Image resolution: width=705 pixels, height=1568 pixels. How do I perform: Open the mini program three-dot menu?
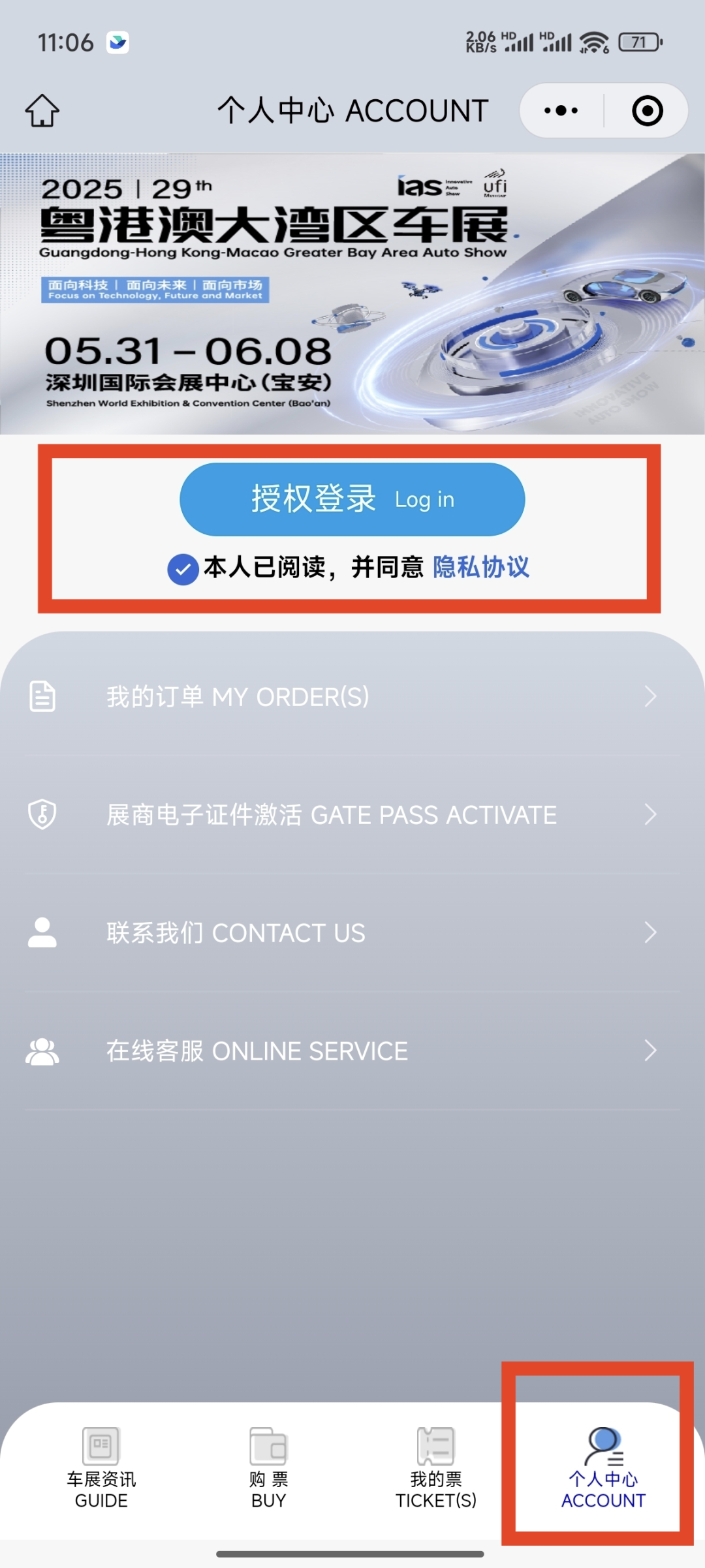(x=561, y=110)
